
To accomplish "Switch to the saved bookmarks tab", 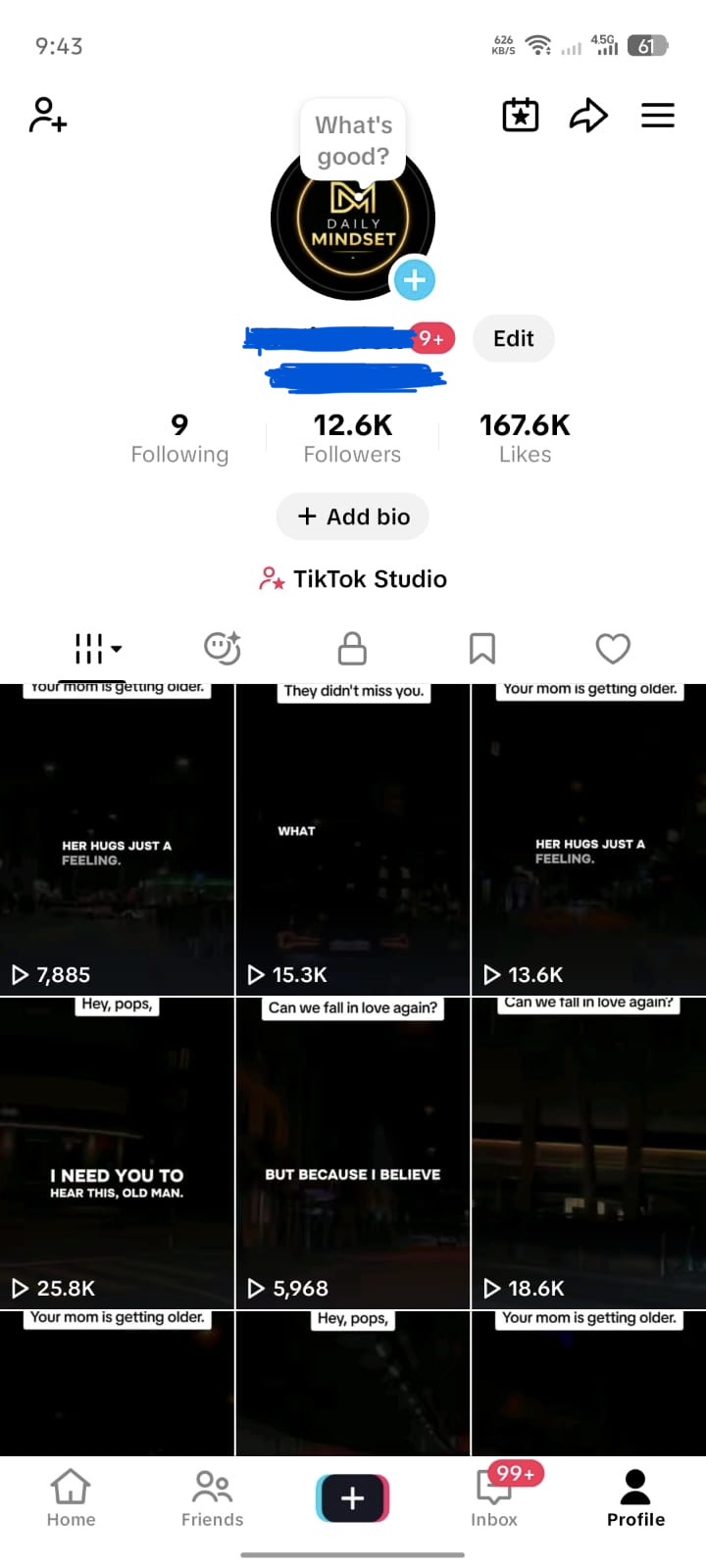I will tap(482, 648).
